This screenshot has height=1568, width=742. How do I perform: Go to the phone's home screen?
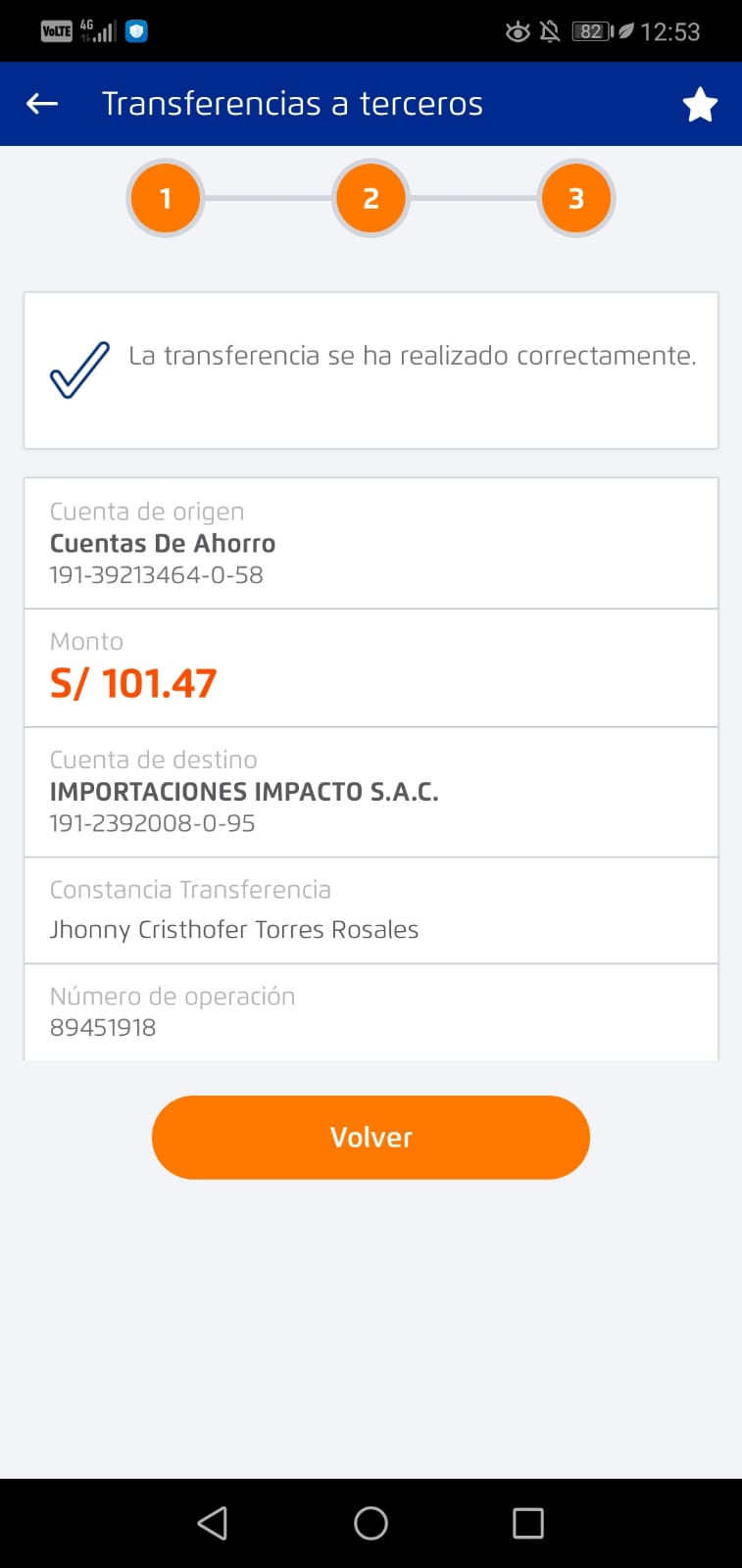coord(371,1523)
